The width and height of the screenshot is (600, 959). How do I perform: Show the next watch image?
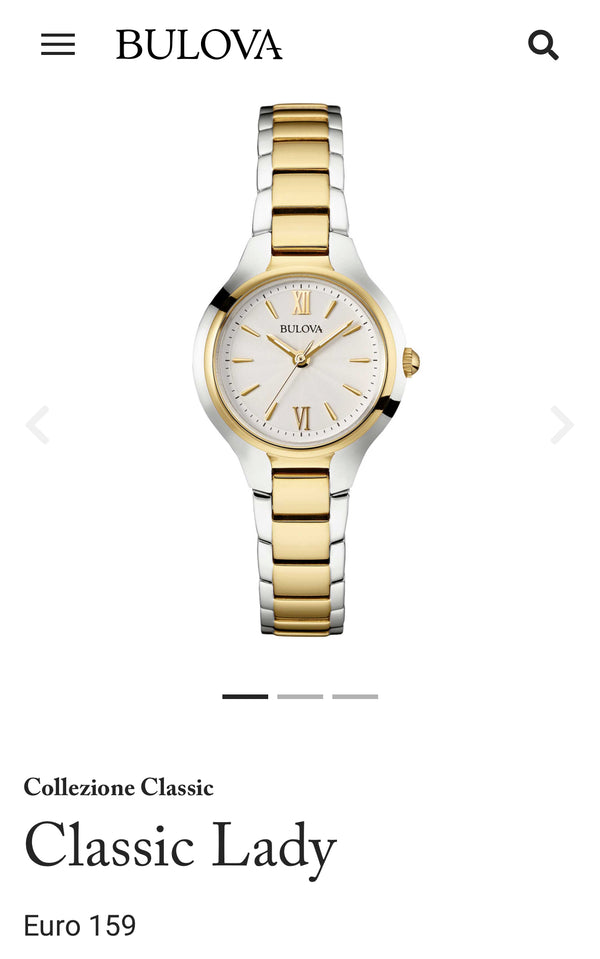(x=562, y=425)
